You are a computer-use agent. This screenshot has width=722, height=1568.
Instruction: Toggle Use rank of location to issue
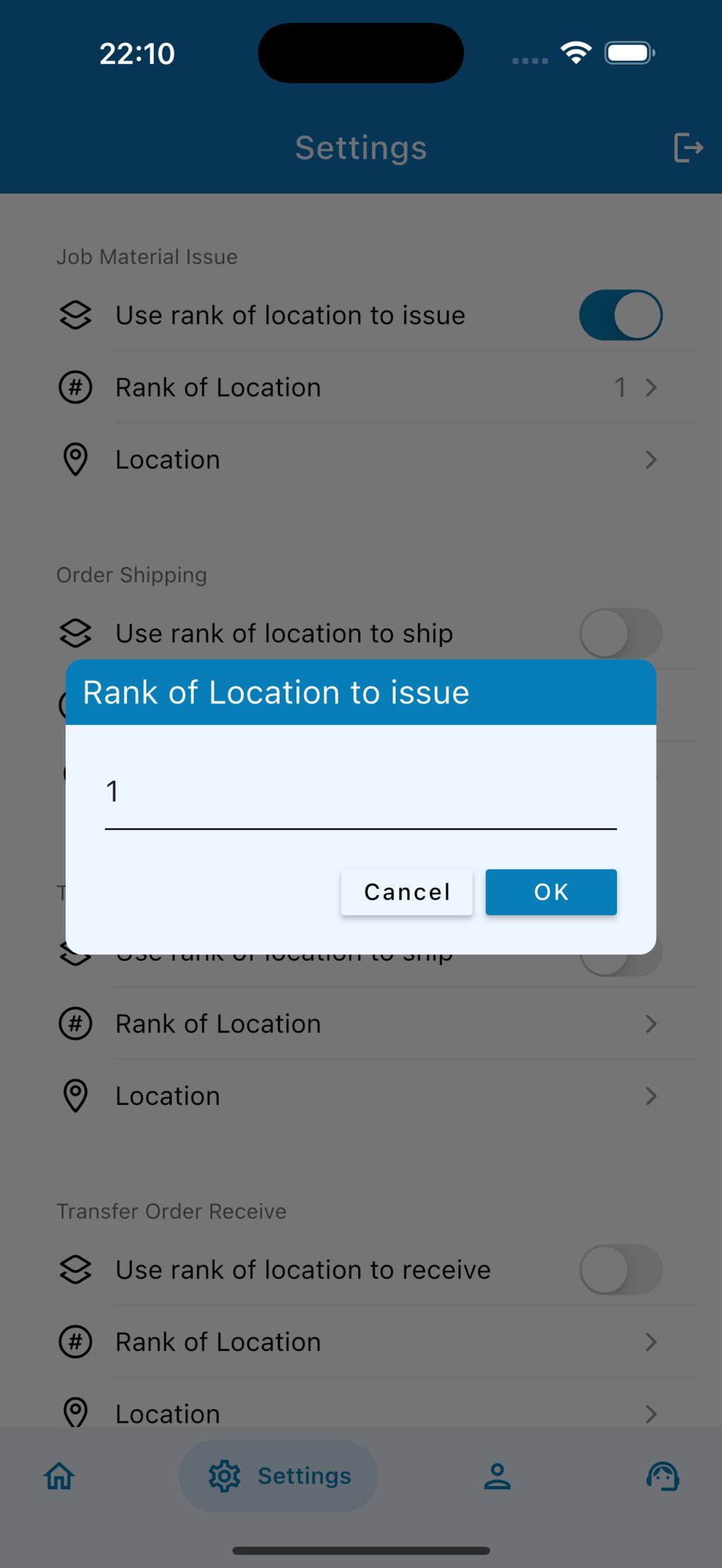620,315
